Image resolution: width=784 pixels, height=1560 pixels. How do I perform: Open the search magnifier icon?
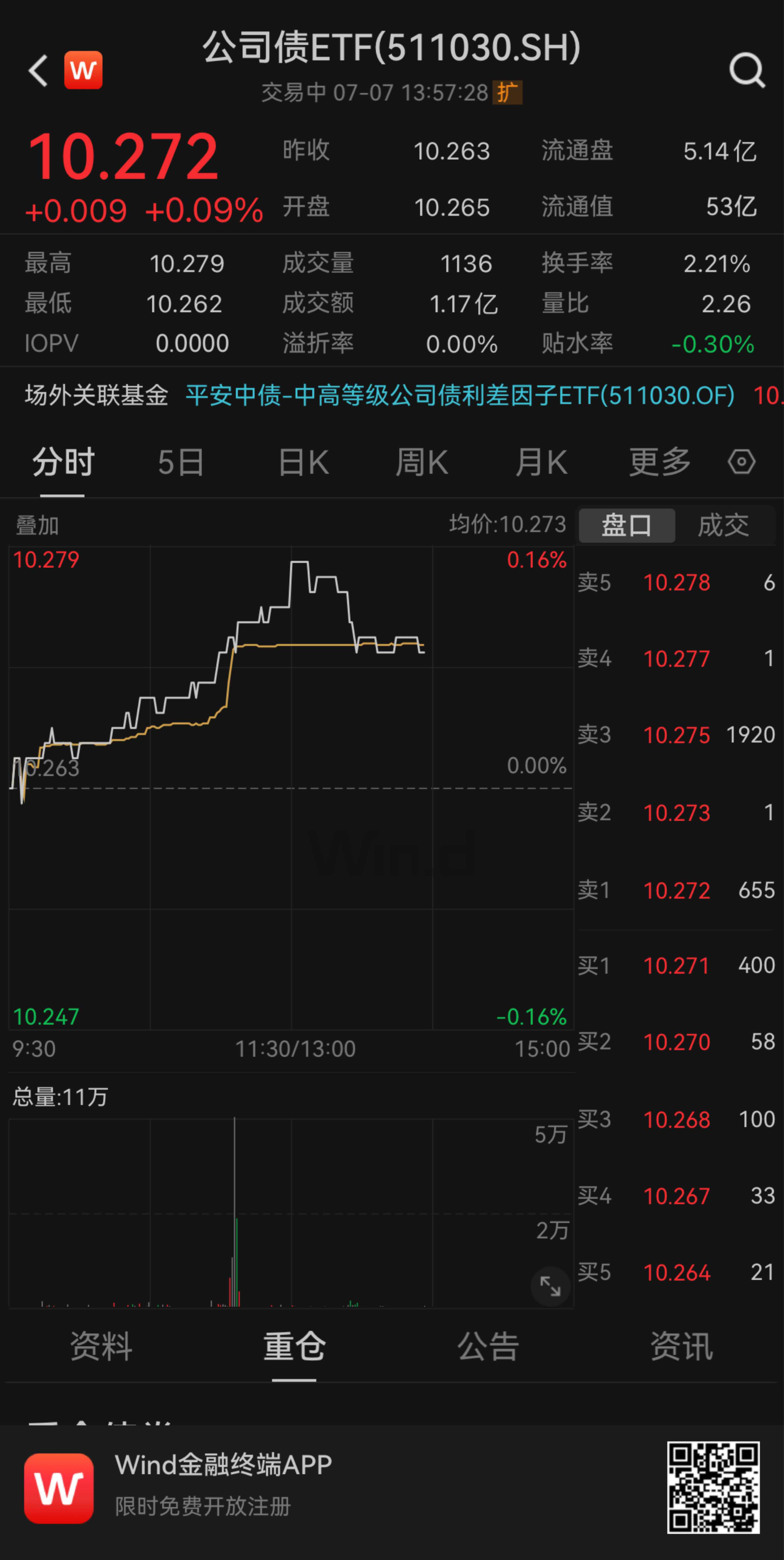click(747, 70)
